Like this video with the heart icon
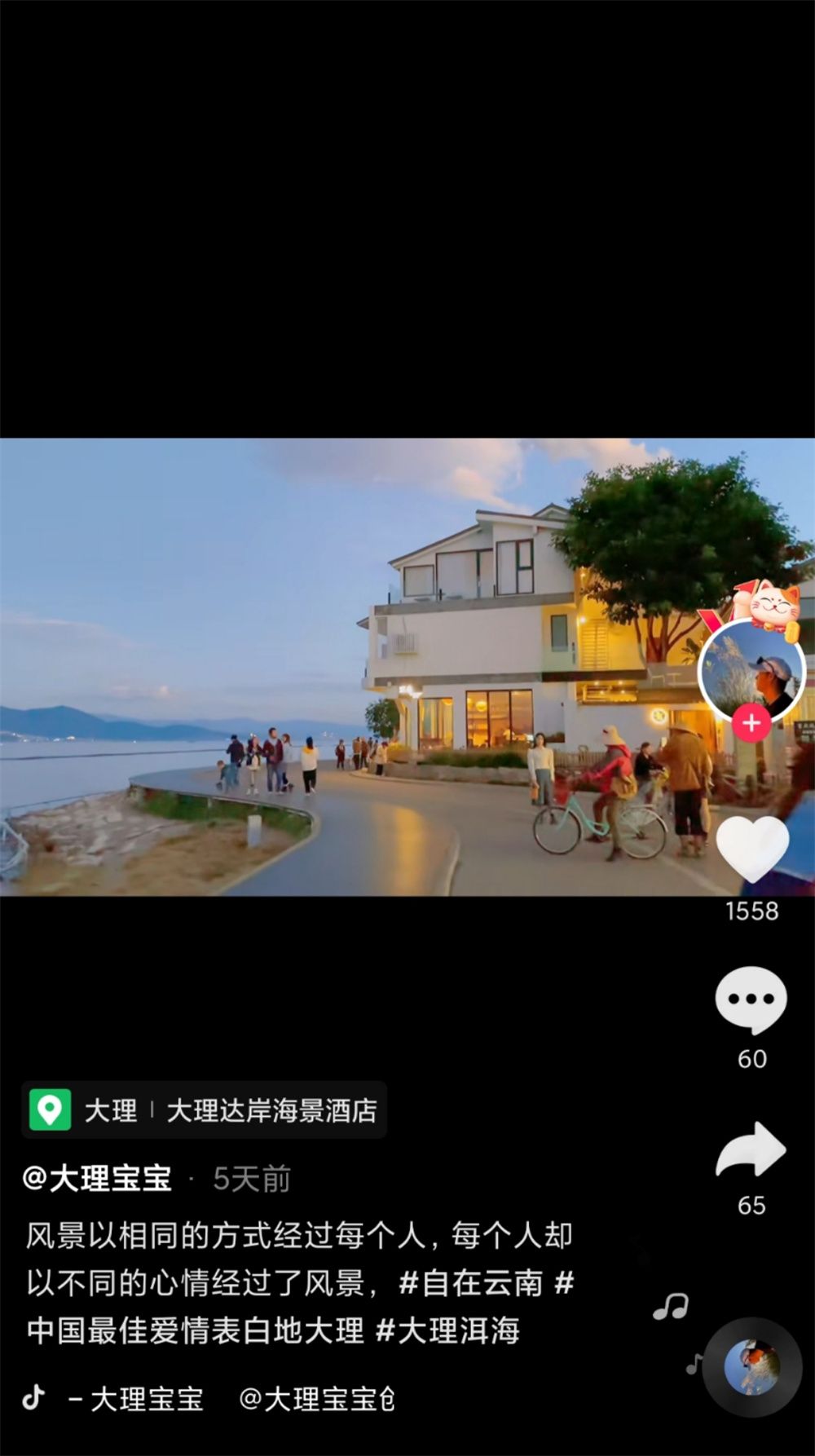This screenshot has height=1456, width=815. click(751, 849)
